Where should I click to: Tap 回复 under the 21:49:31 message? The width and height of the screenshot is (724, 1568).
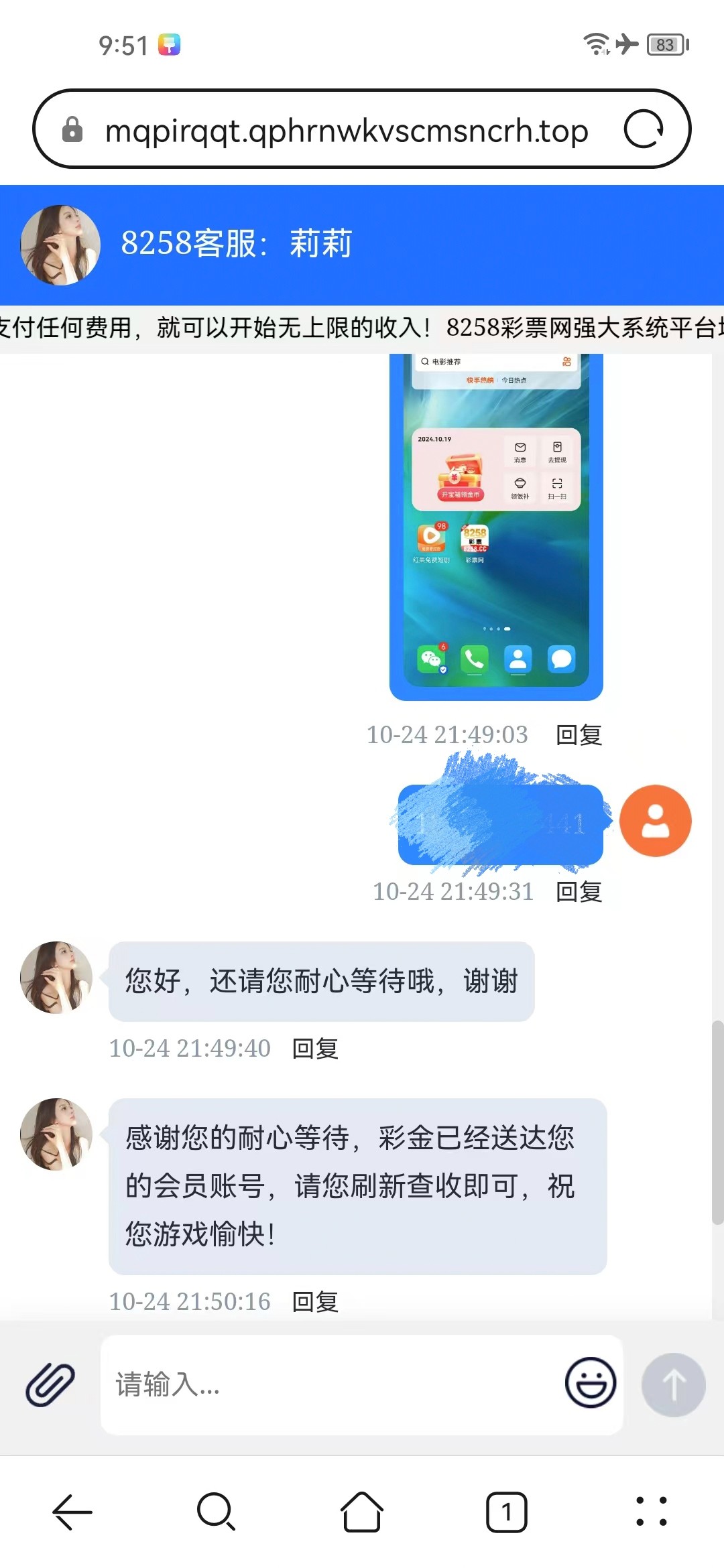pyautogui.click(x=579, y=892)
